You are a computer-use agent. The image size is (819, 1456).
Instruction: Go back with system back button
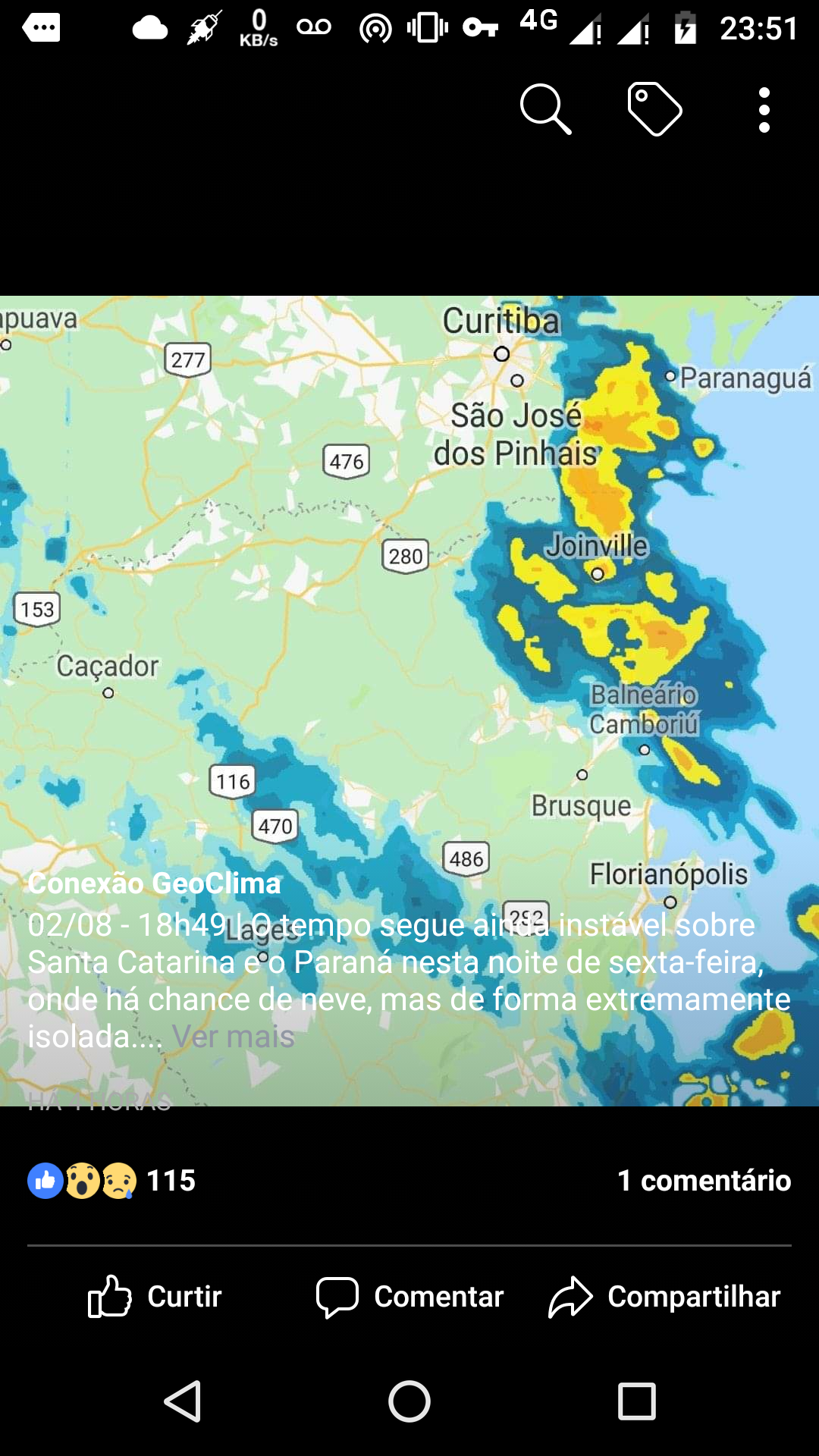click(x=183, y=1401)
